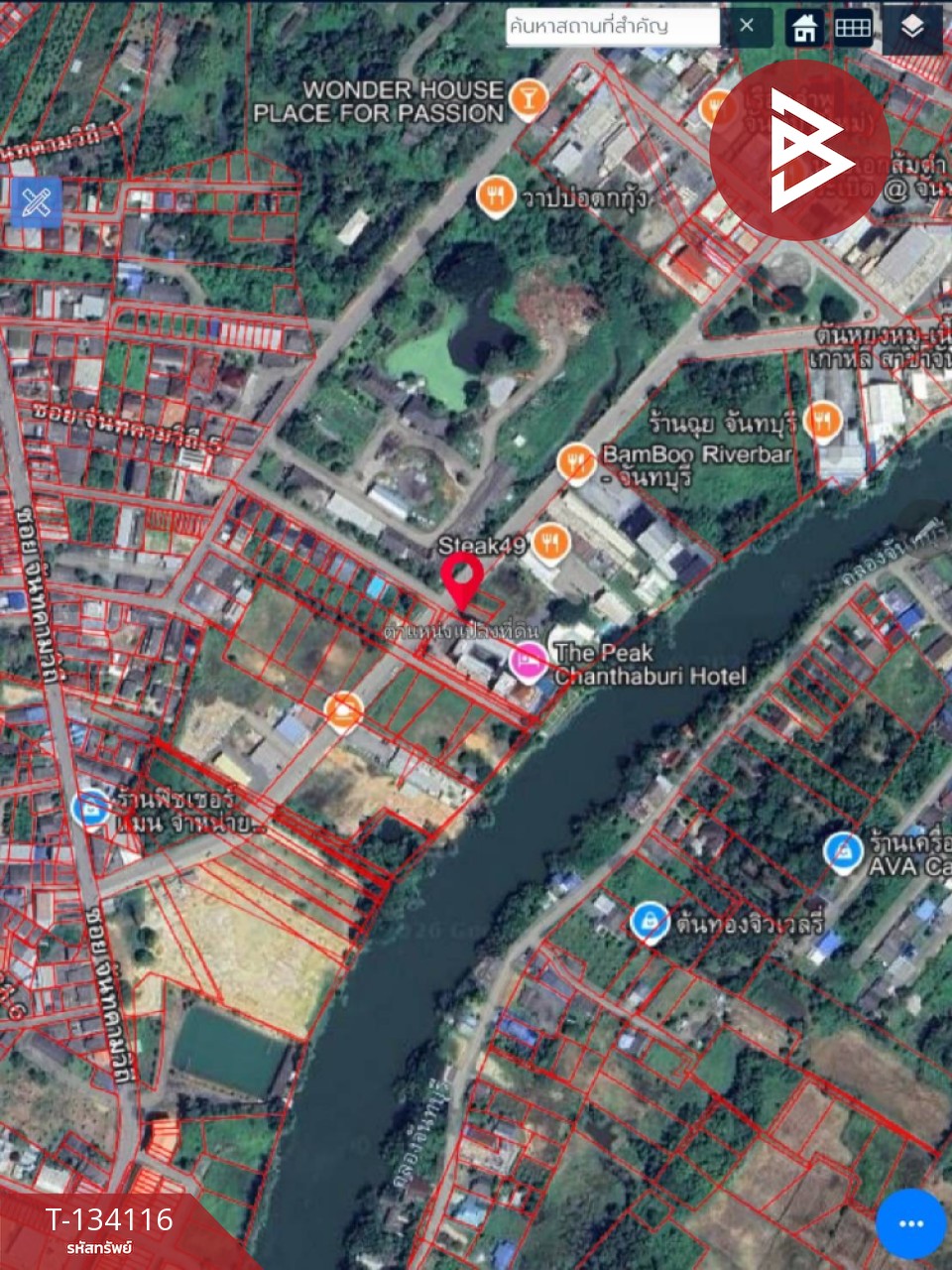Select the BamBoo Riverbar dining marker
The height and width of the screenshot is (1270, 952).
pyautogui.click(x=578, y=458)
